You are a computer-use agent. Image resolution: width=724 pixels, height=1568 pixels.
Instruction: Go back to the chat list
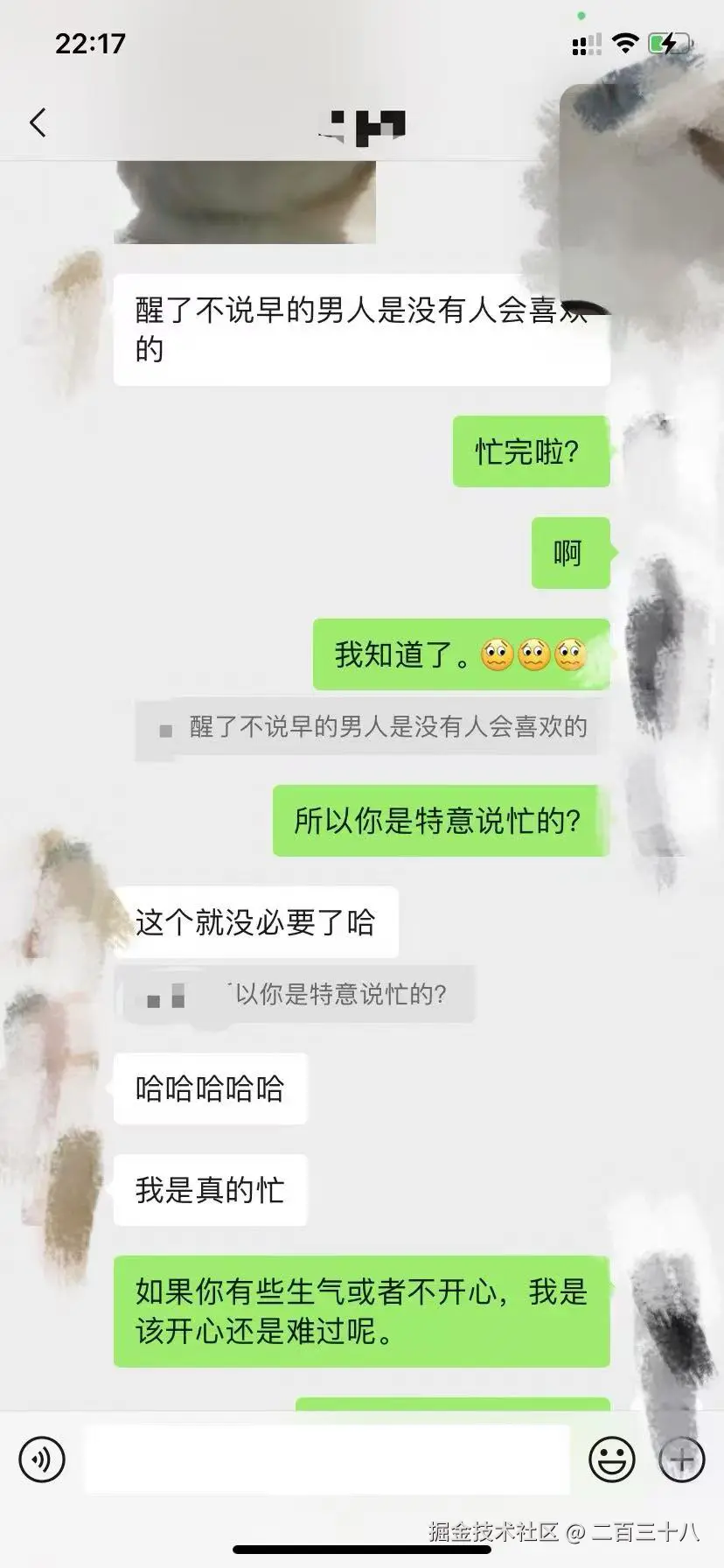point(38,122)
